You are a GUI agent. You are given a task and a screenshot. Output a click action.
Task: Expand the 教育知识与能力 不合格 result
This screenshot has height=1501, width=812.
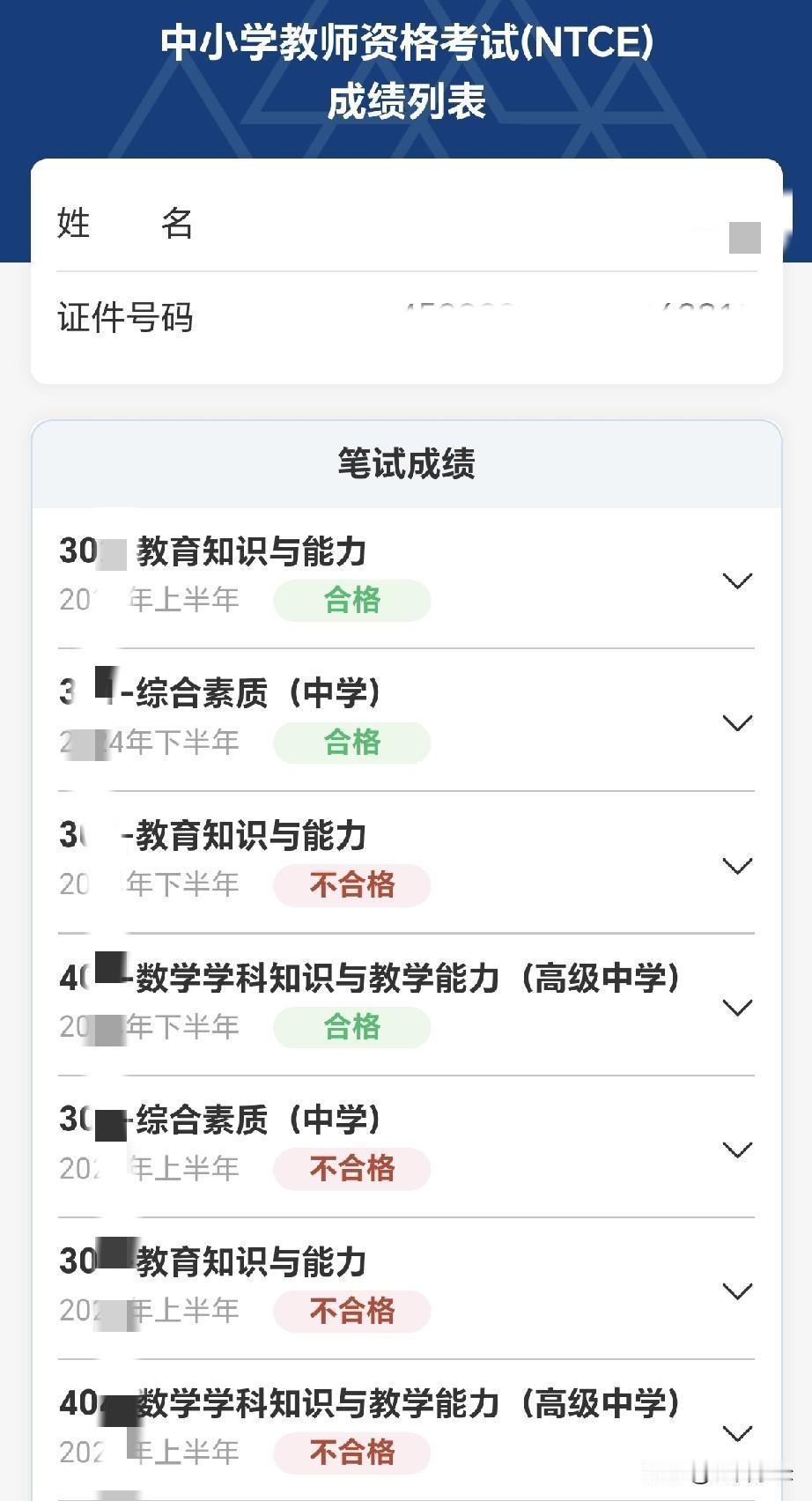[738, 864]
